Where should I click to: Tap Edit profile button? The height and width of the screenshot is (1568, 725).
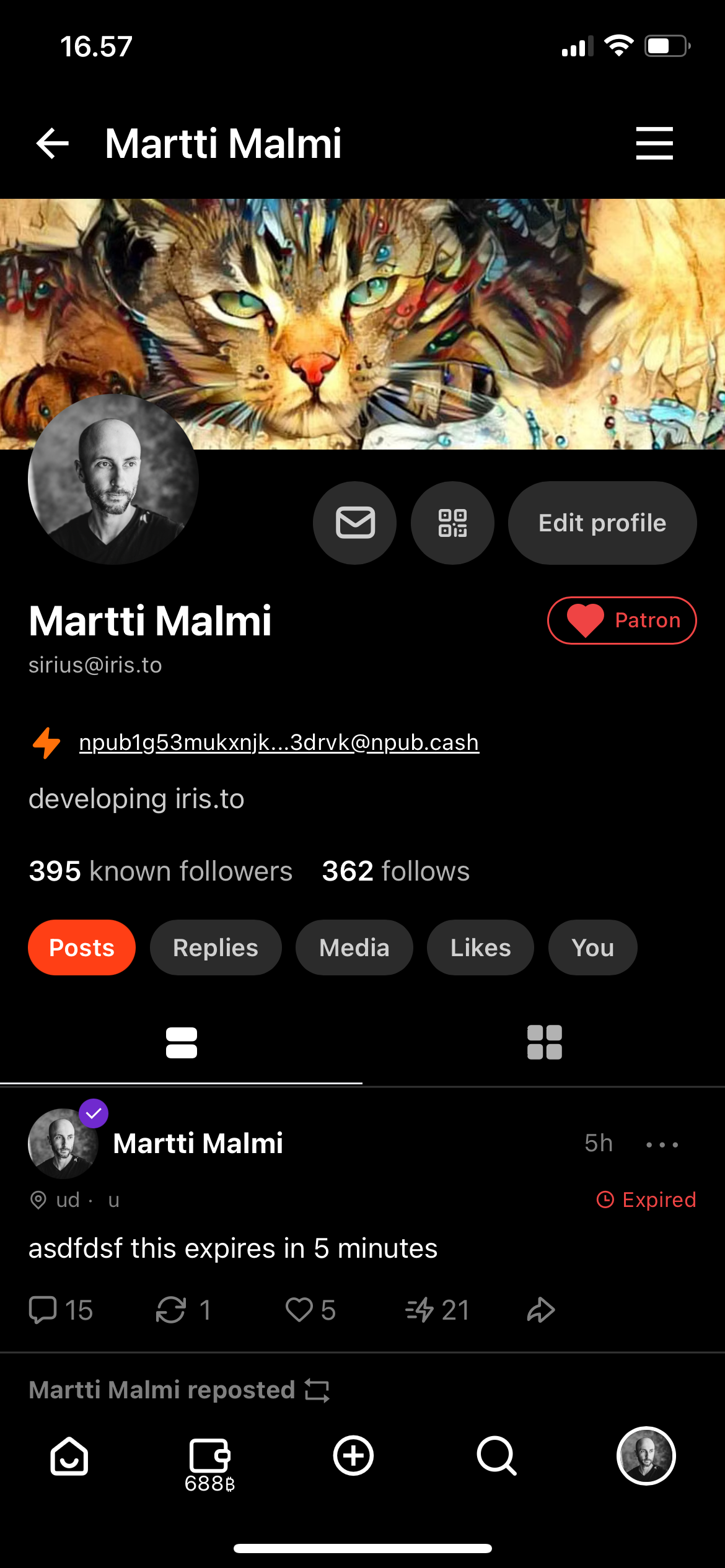(602, 523)
